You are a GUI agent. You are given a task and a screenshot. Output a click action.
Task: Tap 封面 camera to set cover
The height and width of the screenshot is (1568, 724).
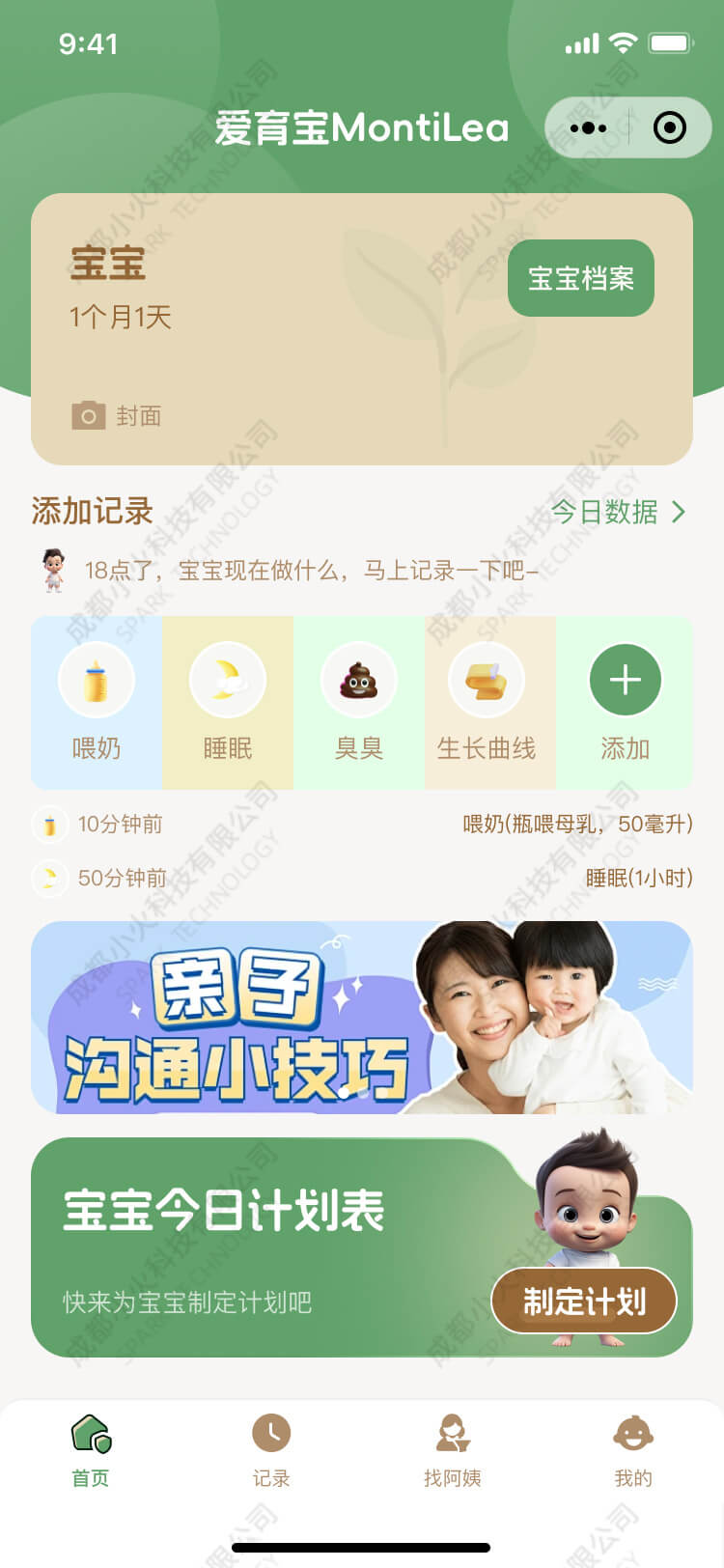pyautogui.click(x=117, y=416)
